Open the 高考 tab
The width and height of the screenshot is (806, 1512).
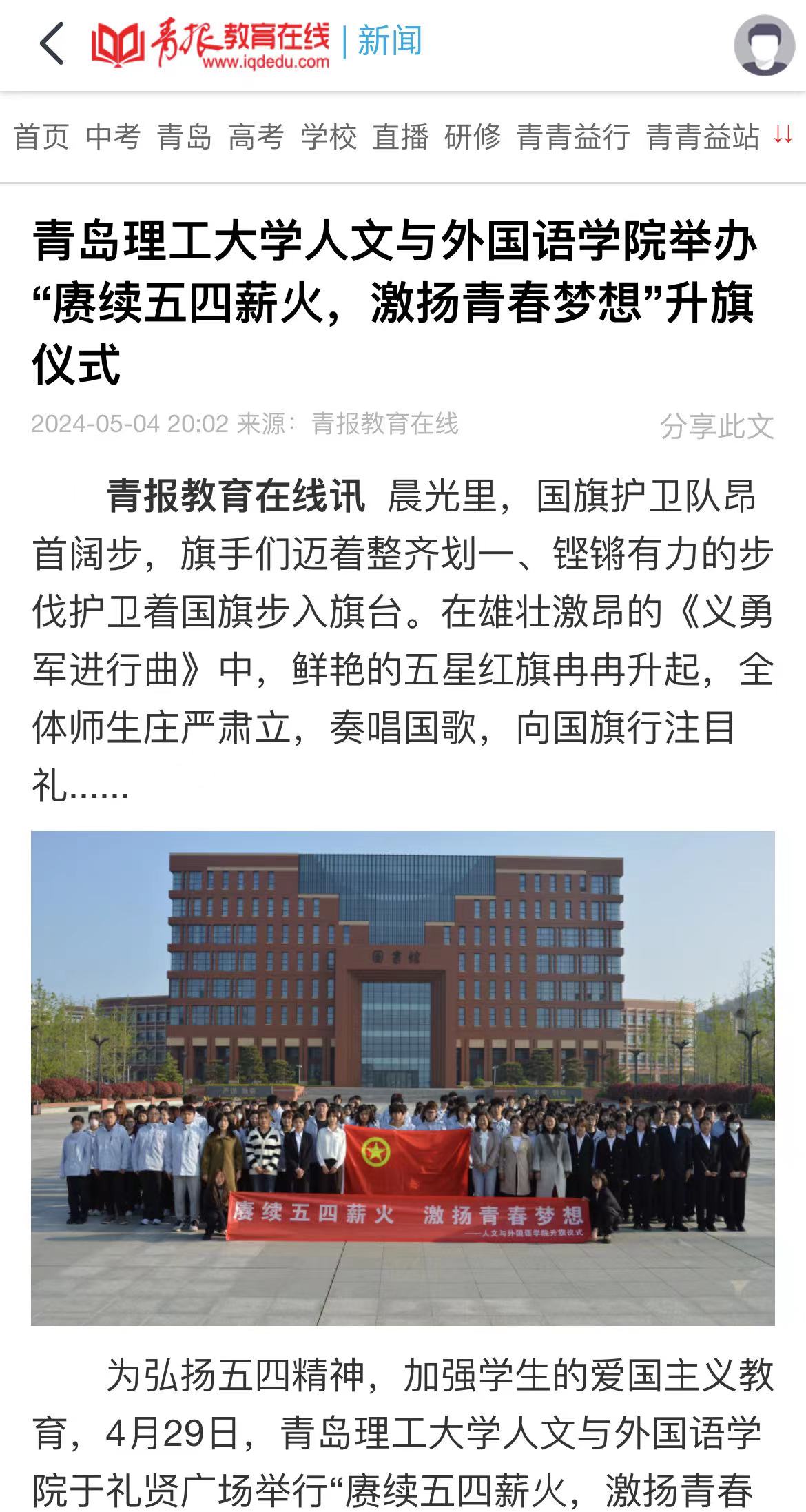click(x=256, y=136)
